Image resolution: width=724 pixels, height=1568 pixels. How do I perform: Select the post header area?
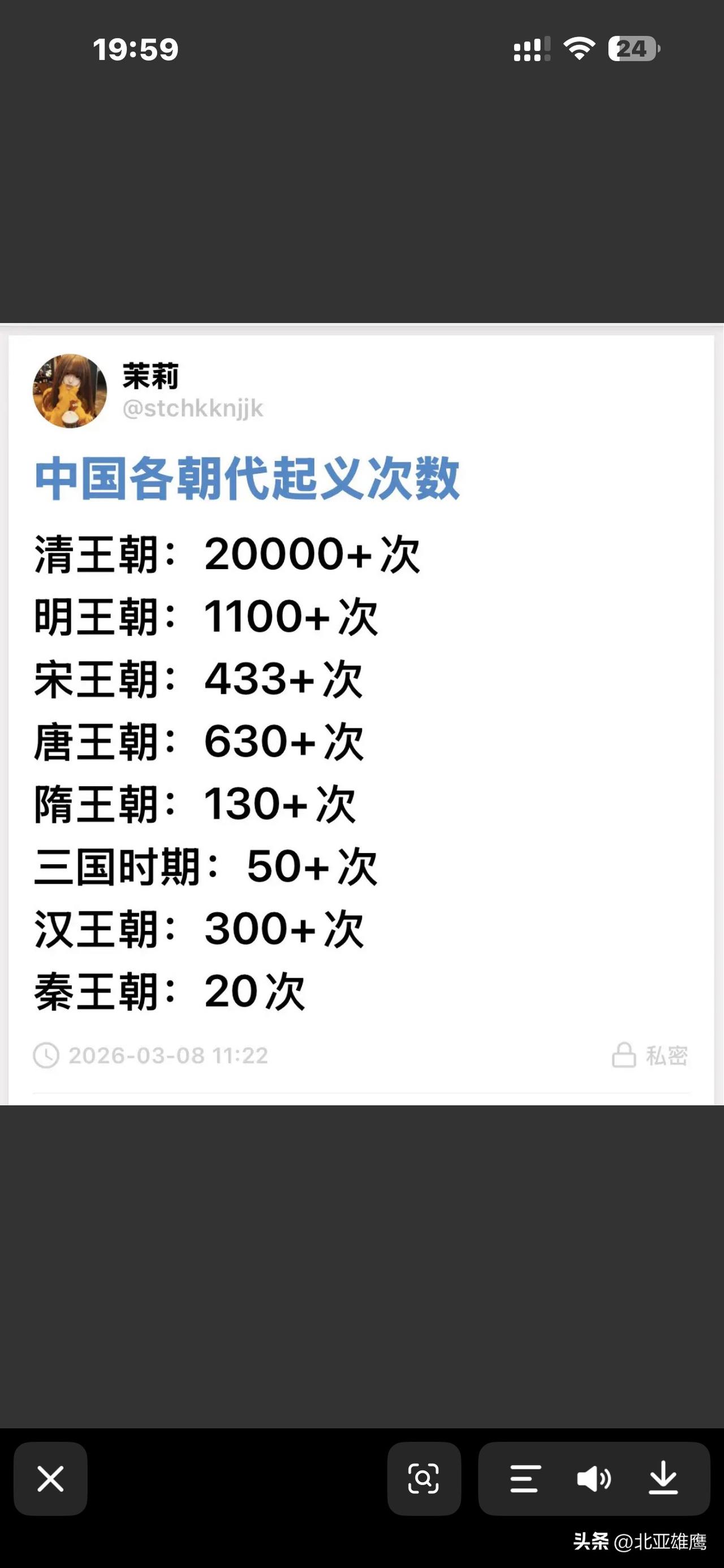[183, 389]
